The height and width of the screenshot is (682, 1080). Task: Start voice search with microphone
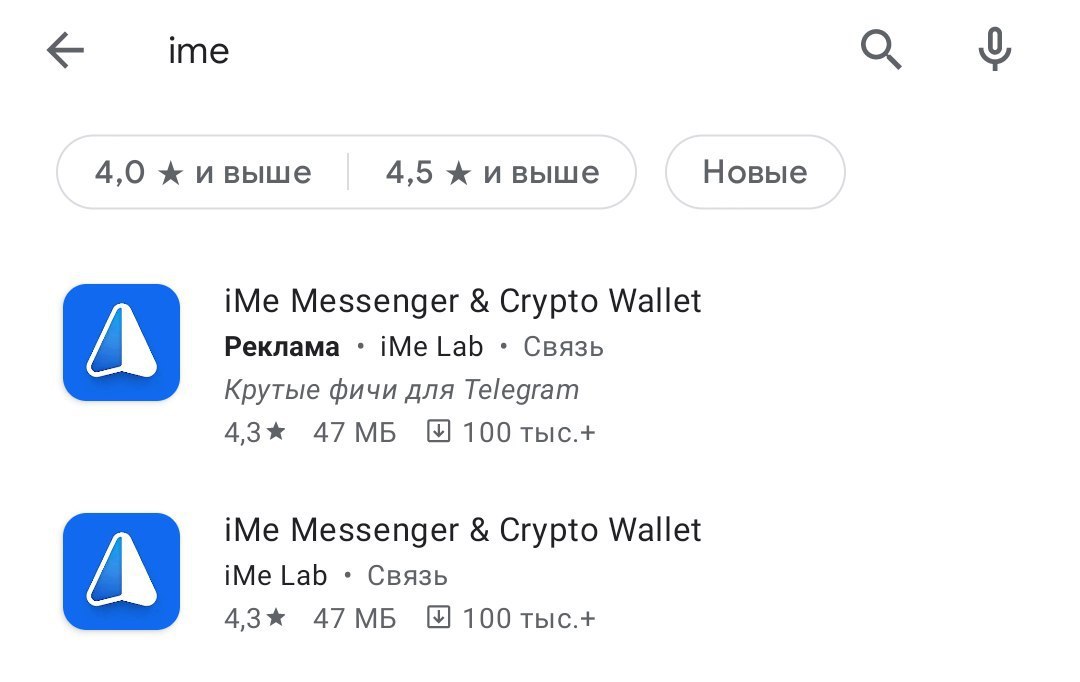[994, 49]
